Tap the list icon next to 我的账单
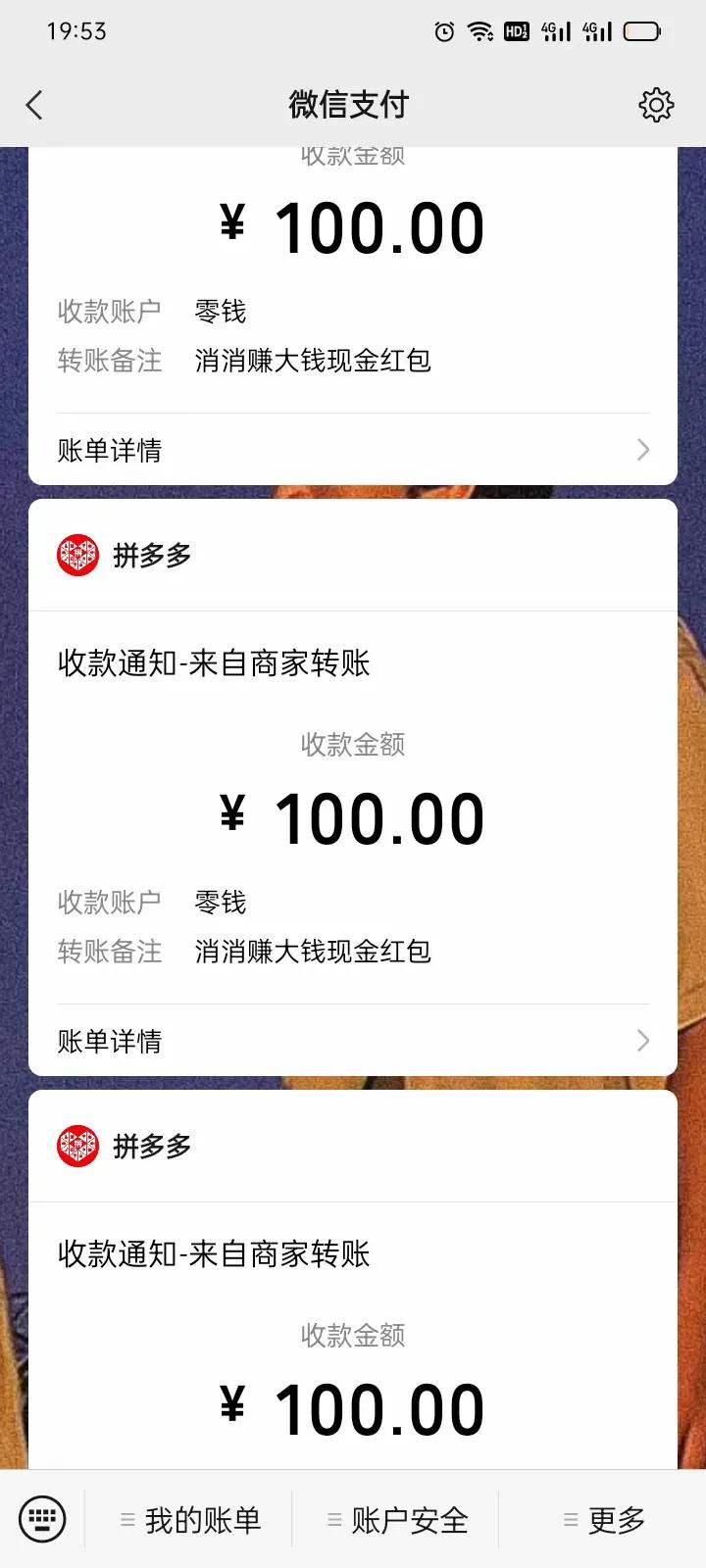 (128, 1519)
